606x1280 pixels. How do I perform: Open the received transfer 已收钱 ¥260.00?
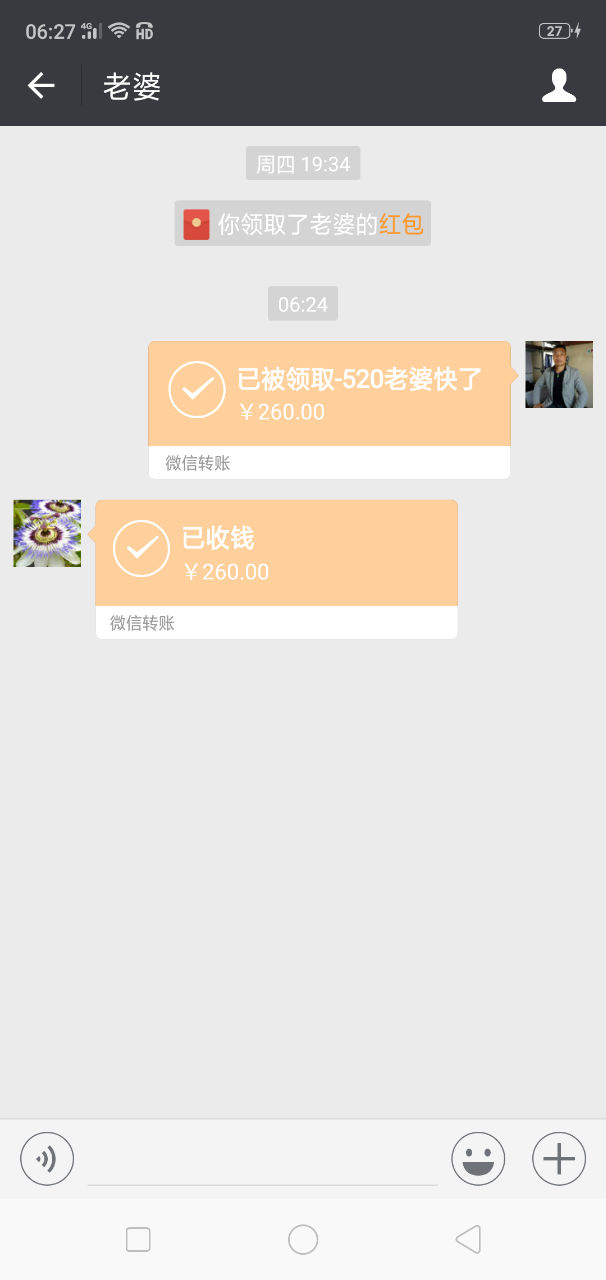[276, 555]
